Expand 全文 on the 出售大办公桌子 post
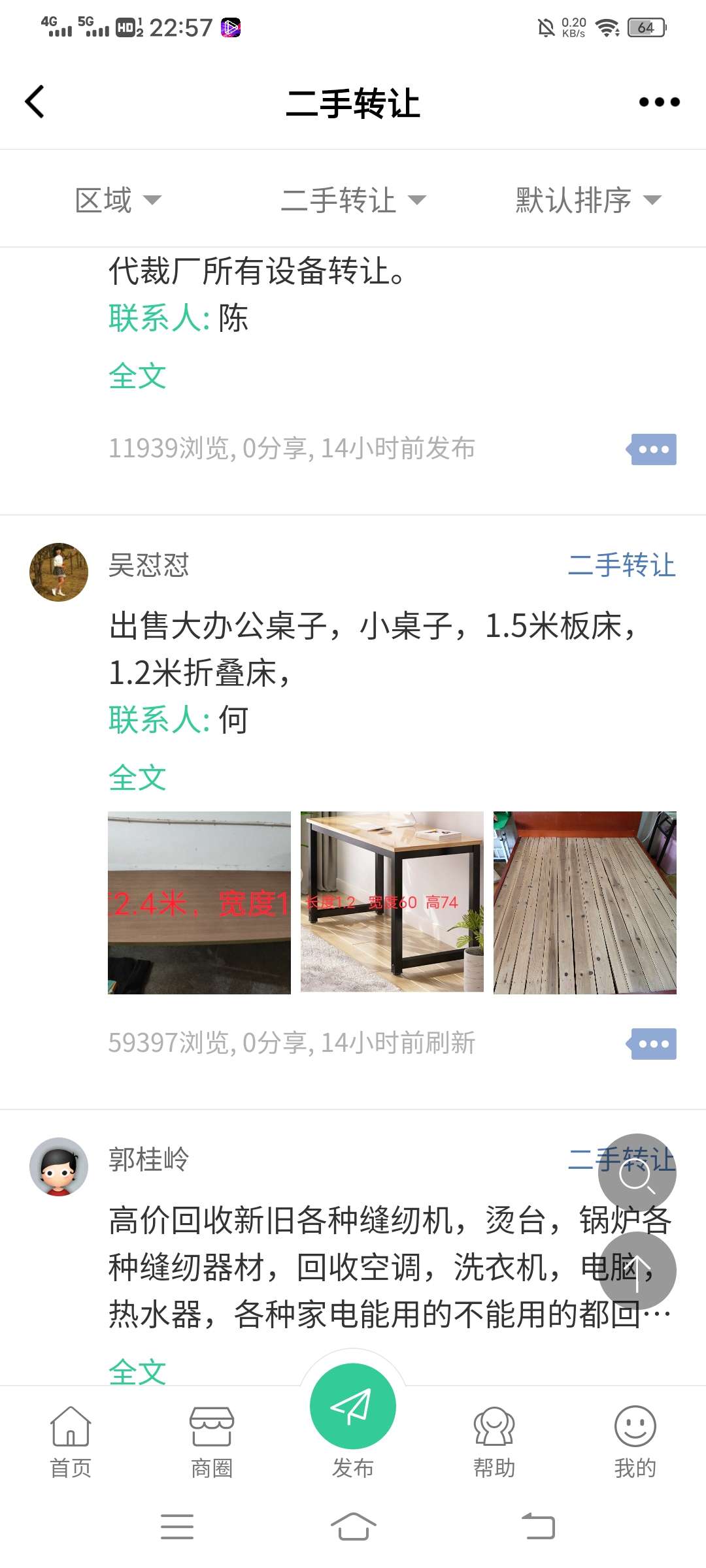The image size is (706, 1568). click(137, 778)
